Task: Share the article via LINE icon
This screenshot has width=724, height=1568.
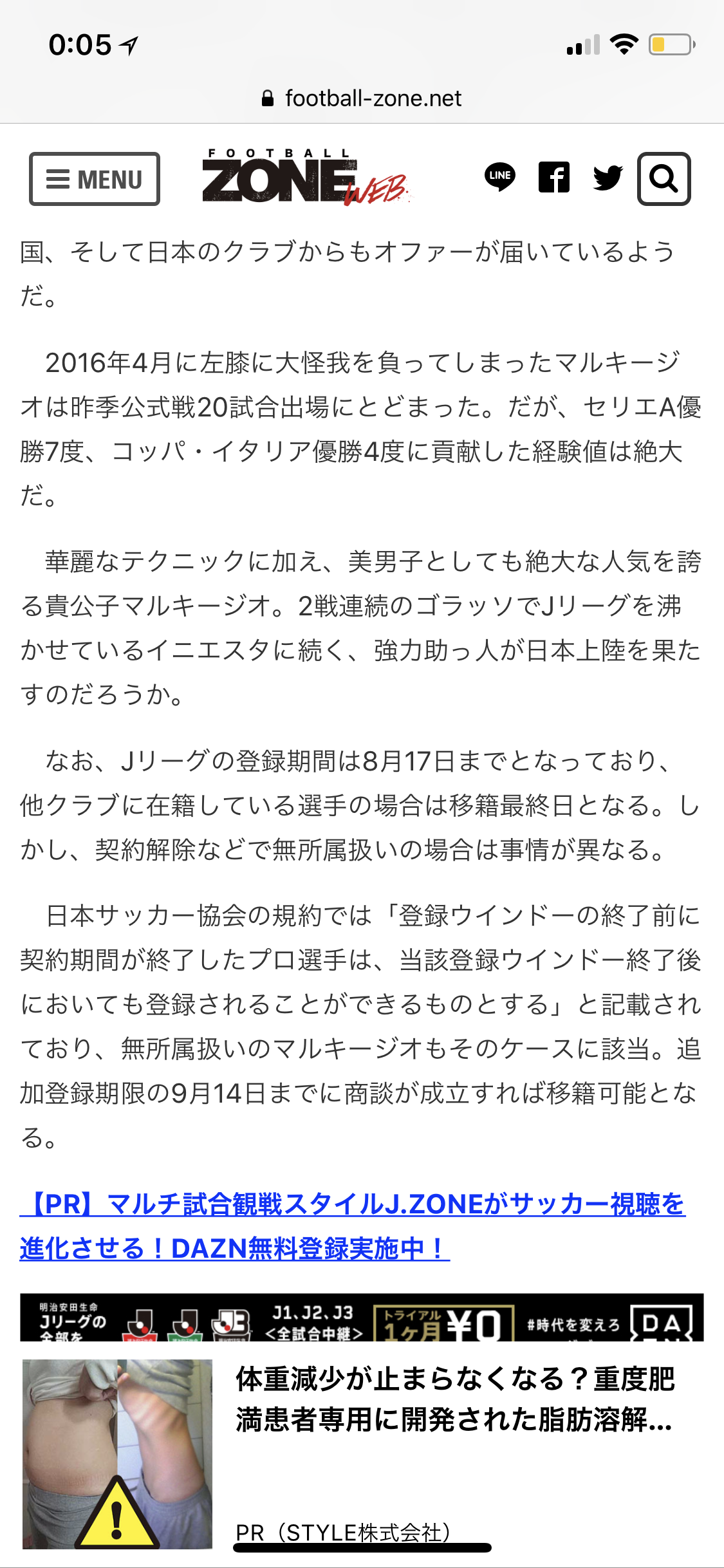Action: [500, 178]
